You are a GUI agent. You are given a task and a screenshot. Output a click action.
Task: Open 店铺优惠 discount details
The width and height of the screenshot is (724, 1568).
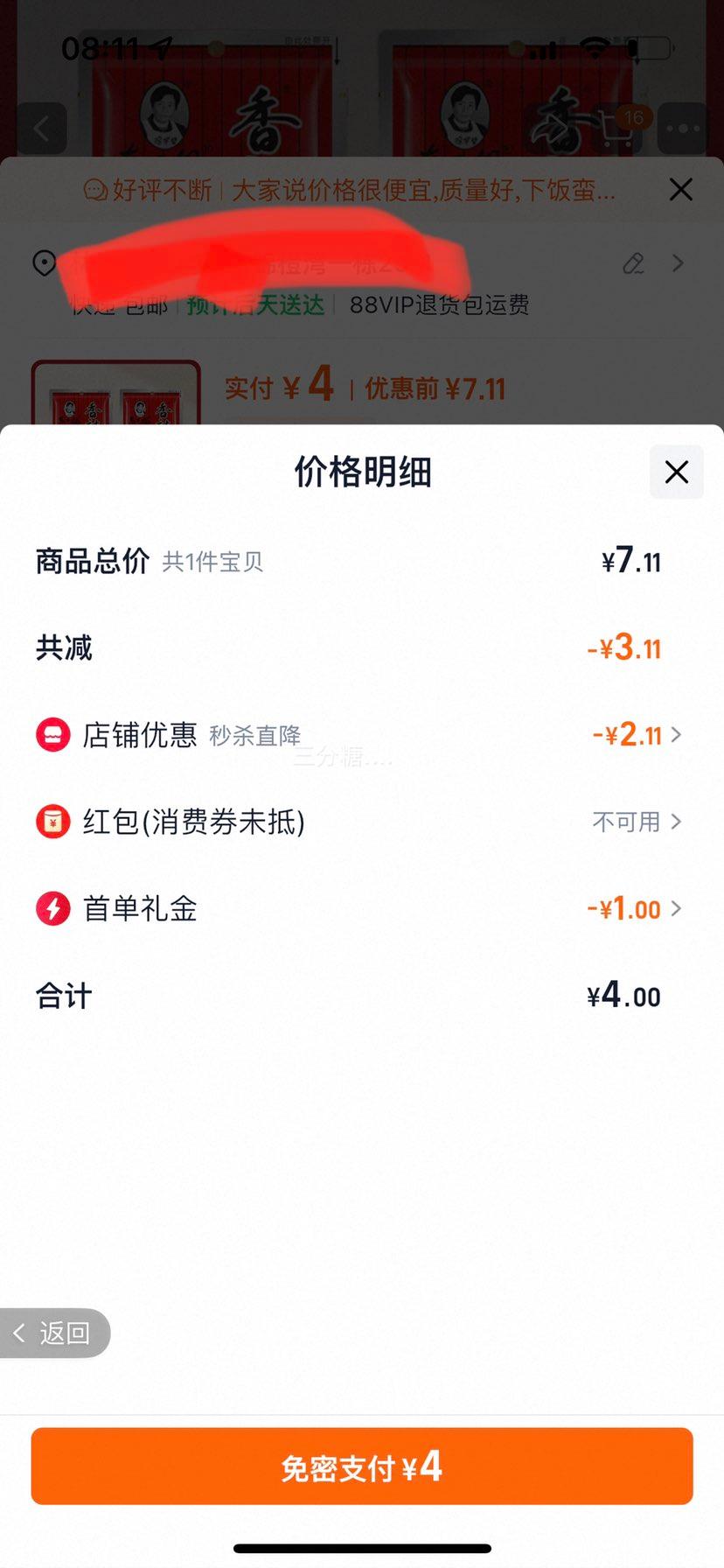pos(637,735)
